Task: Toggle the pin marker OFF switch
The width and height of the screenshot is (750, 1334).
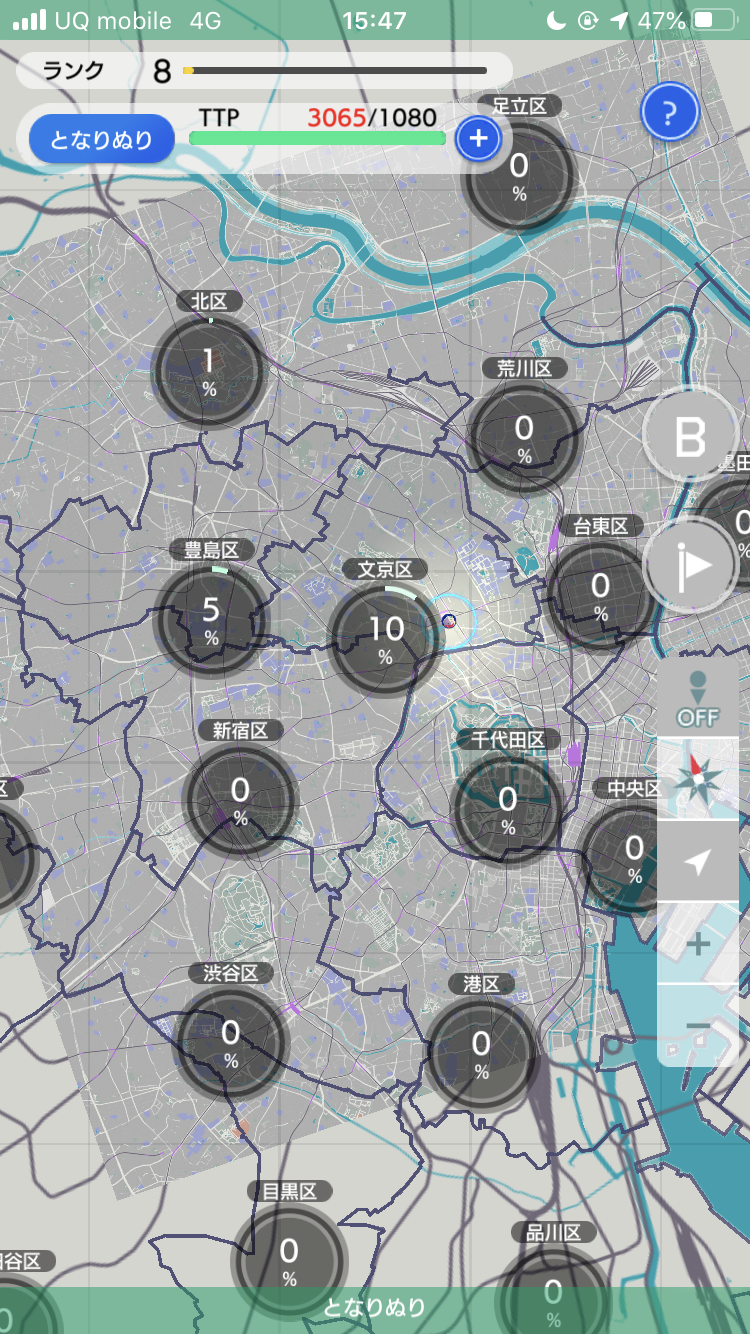Action: [698, 699]
